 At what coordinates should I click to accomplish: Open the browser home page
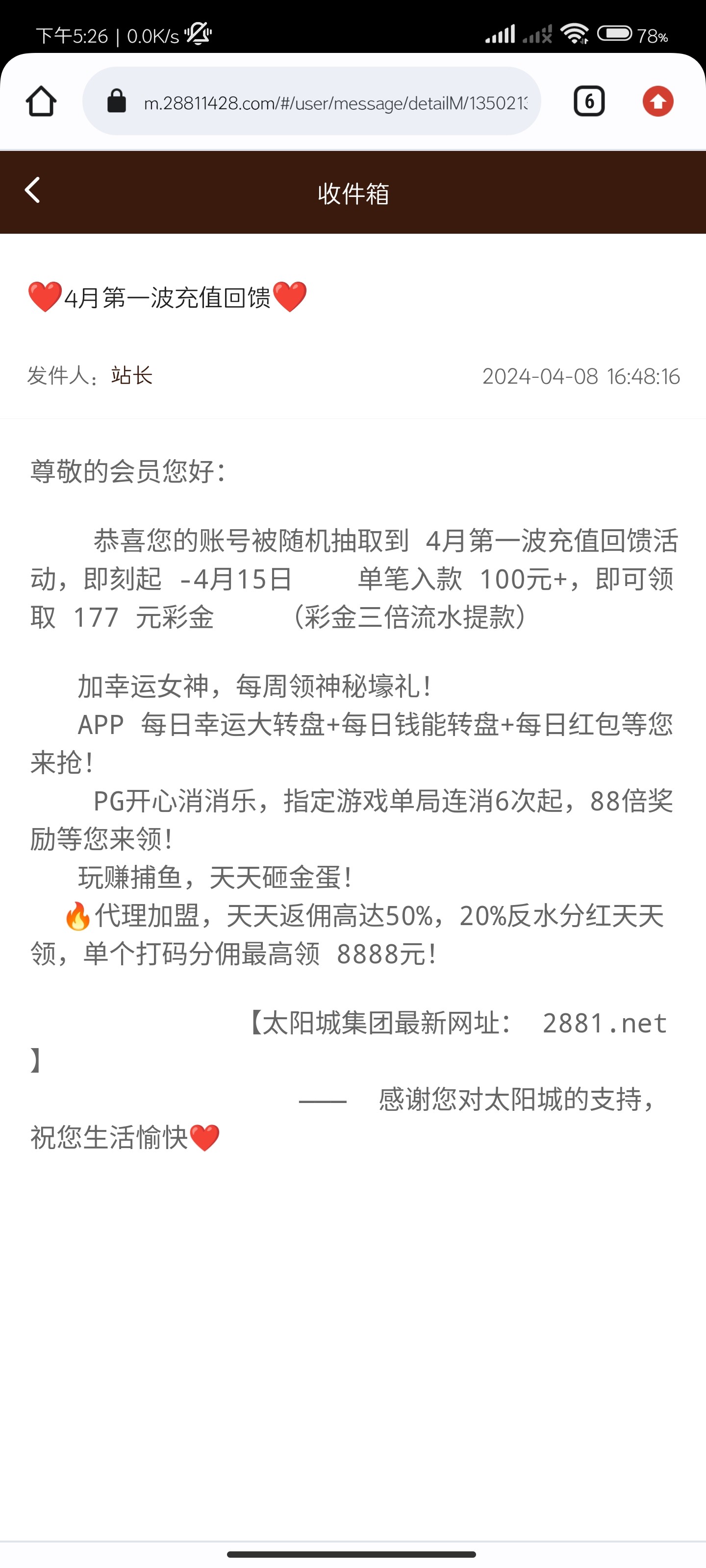click(x=41, y=101)
